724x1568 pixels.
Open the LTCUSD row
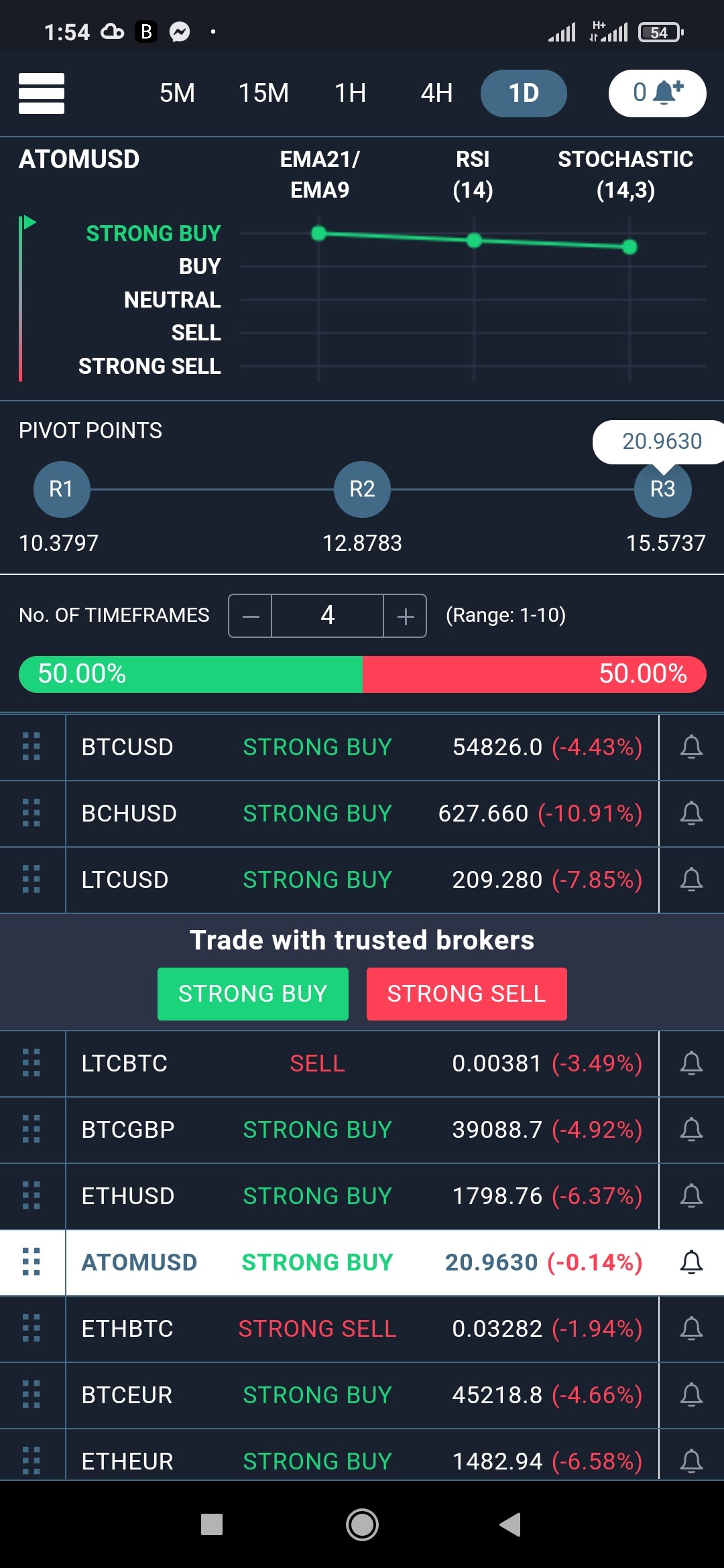coord(362,880)
